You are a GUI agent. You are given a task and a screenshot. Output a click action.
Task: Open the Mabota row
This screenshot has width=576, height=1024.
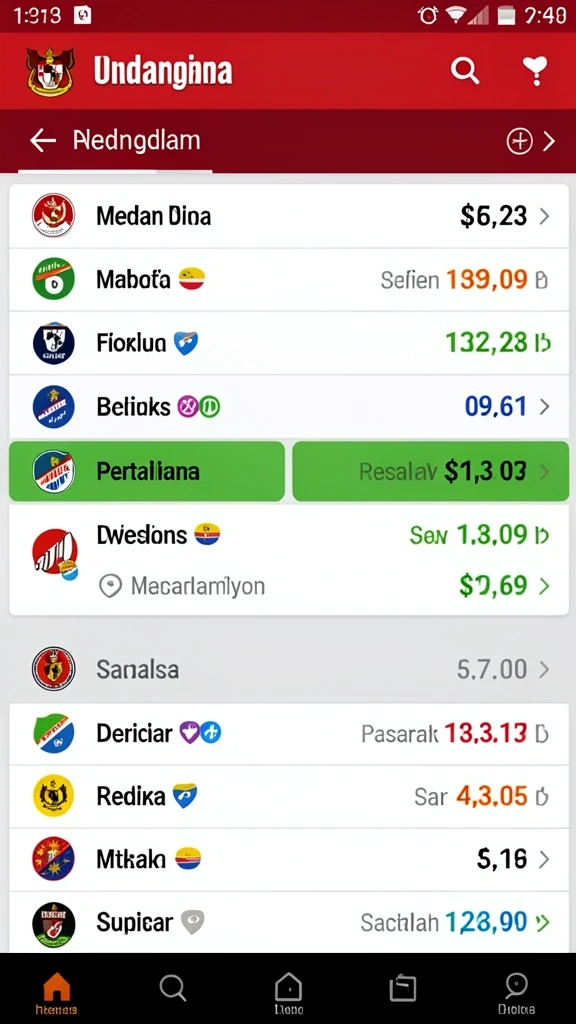click(x=289, y=280)
